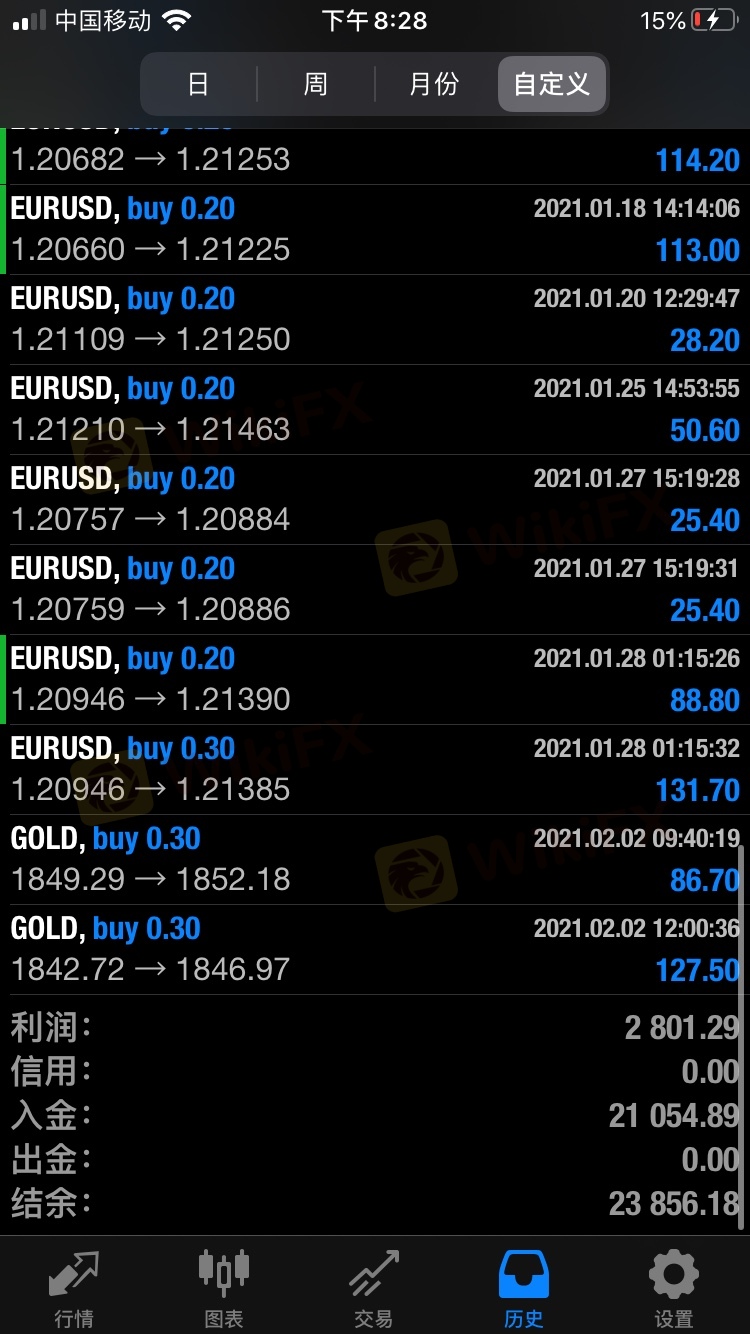Select the 周 period filter

tap(316, 84)
